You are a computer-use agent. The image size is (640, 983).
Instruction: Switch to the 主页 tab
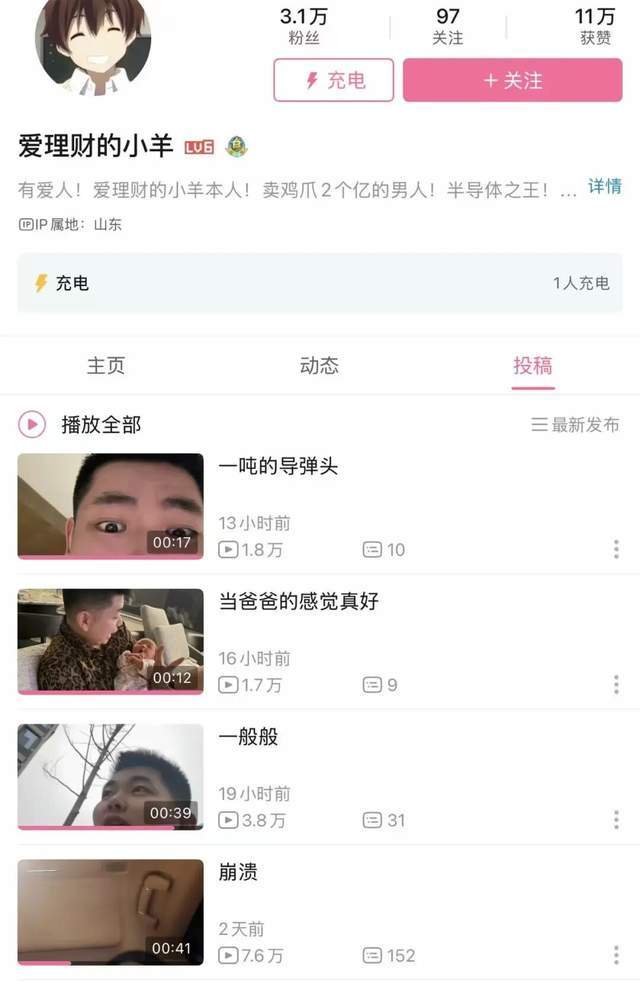[x=106, y=366]
